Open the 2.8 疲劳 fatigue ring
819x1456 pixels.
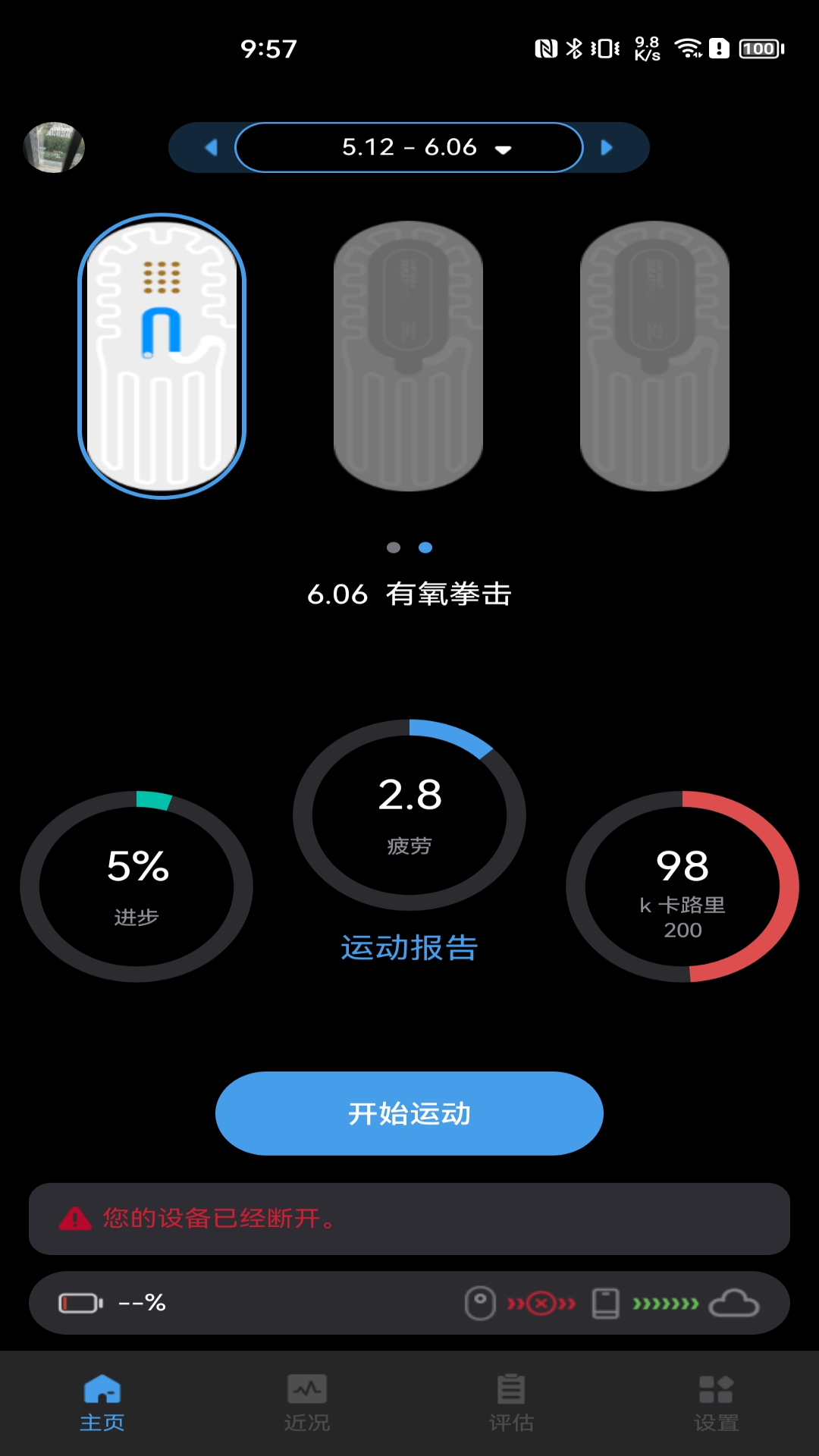coord(409,815)
